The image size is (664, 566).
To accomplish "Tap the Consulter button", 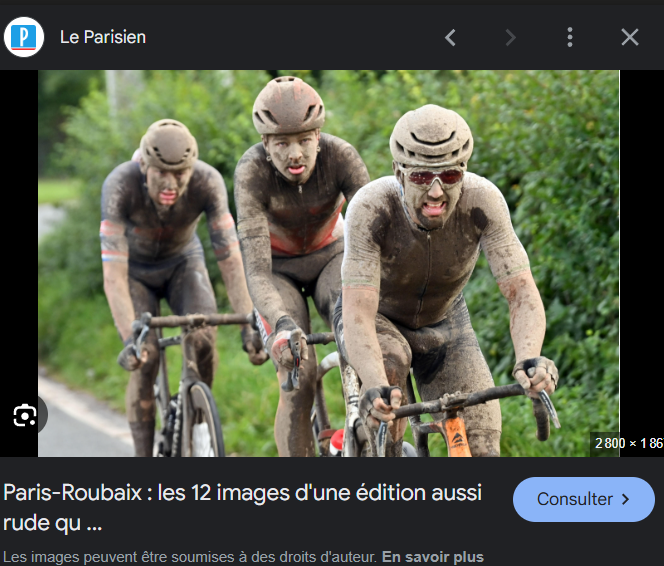I will (x=584, y=499).
